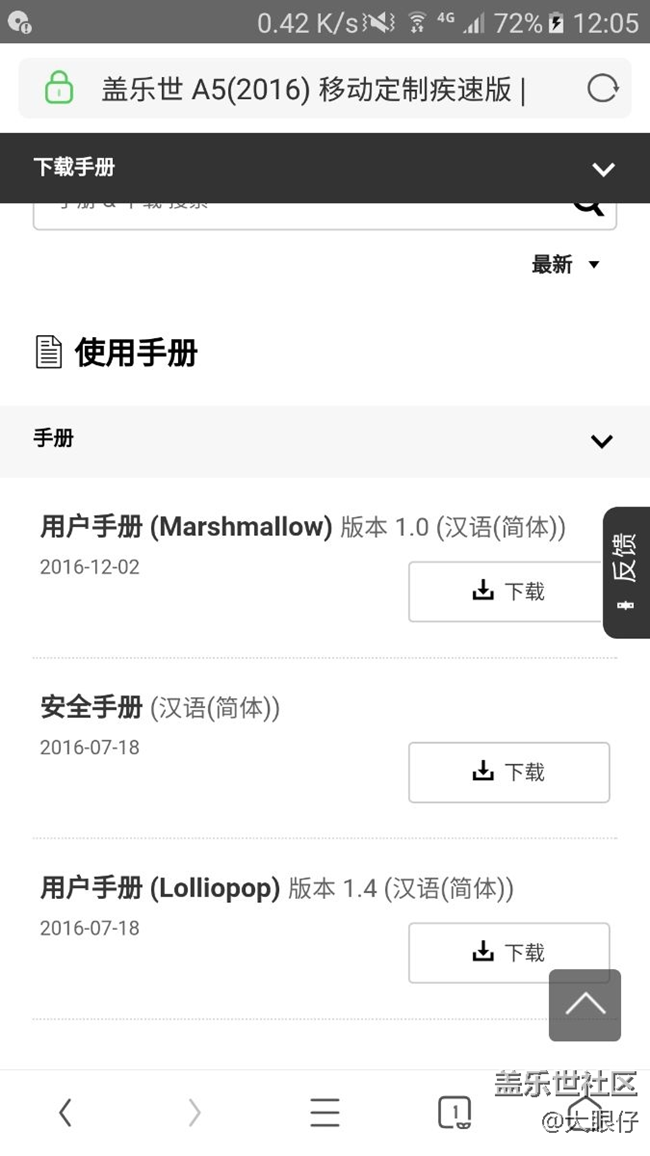Tap the search magnifier icon
This screenshot has height=1156, width=650.
pos(588,206)
